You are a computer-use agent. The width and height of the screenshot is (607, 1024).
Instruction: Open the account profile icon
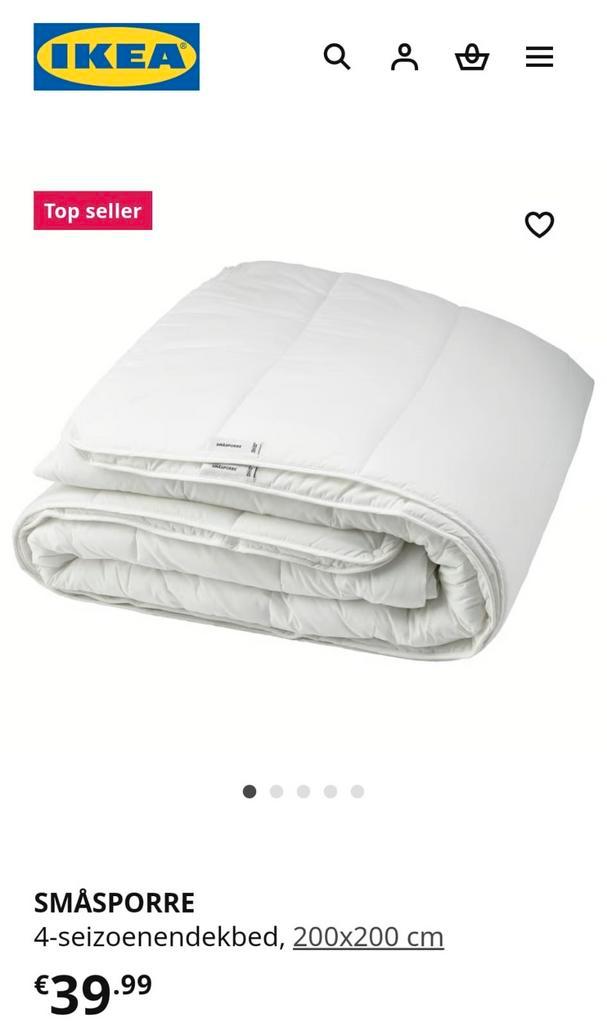(404, 57)
